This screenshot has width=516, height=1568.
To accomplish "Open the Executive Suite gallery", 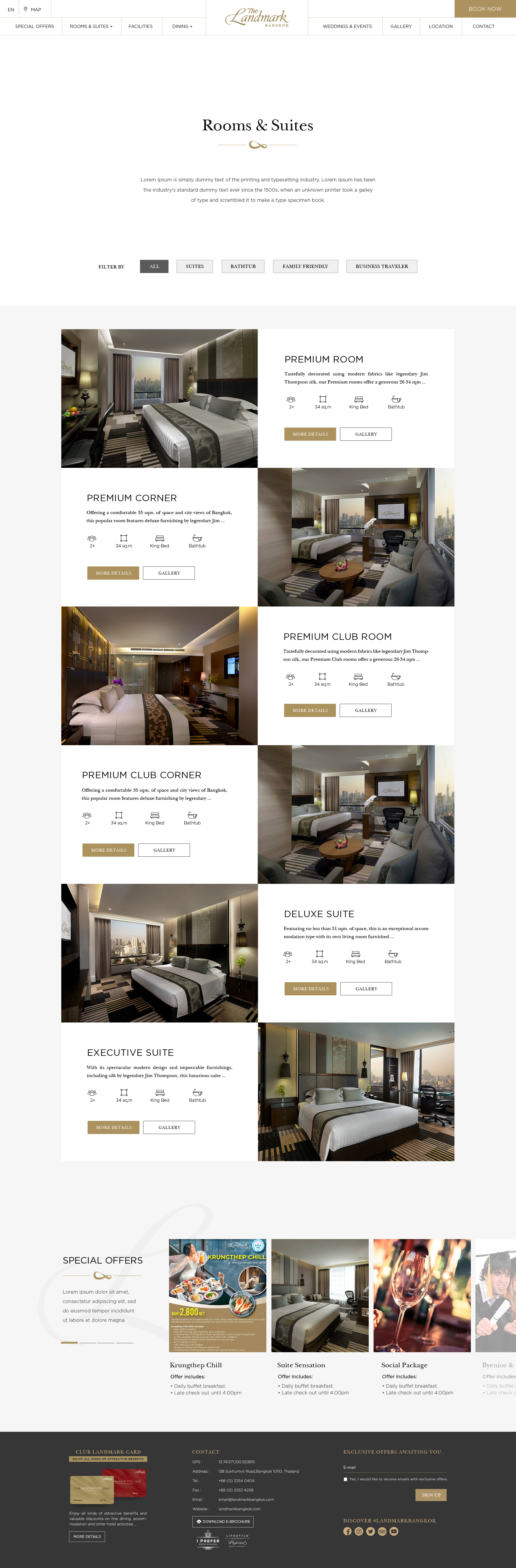I will pos(169,1127).
